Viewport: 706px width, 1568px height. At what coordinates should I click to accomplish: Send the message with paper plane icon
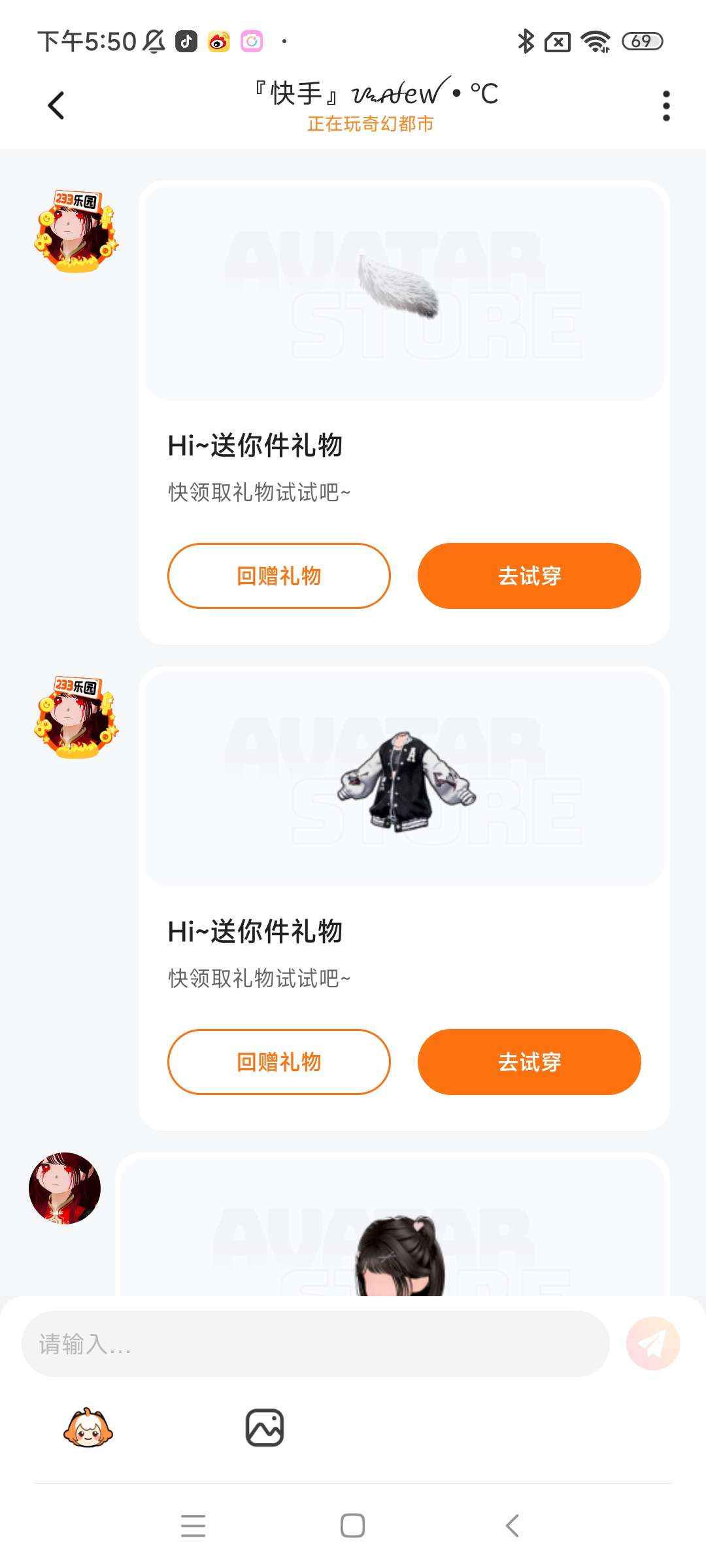pyautogui.click(x=652, y=1344)
